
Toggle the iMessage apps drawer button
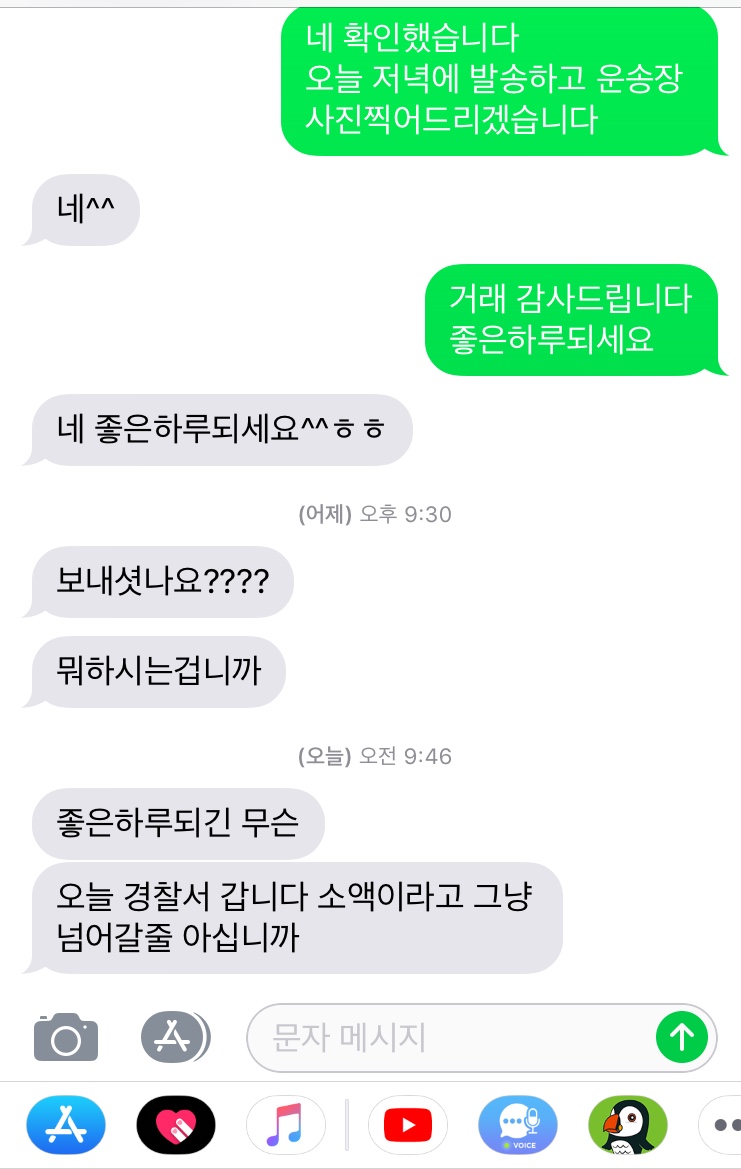pos(175,1037)
